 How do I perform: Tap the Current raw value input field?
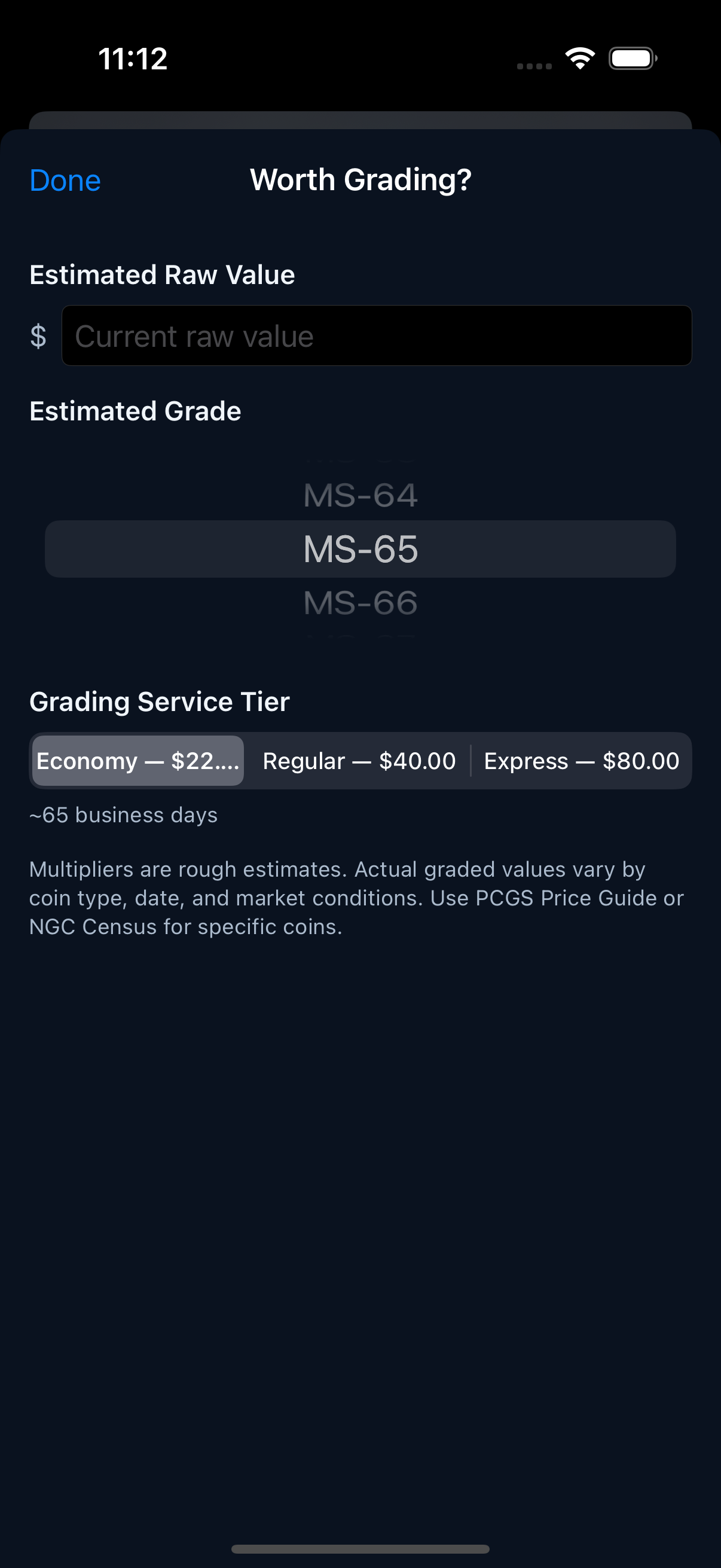click(x=377, y=335)
